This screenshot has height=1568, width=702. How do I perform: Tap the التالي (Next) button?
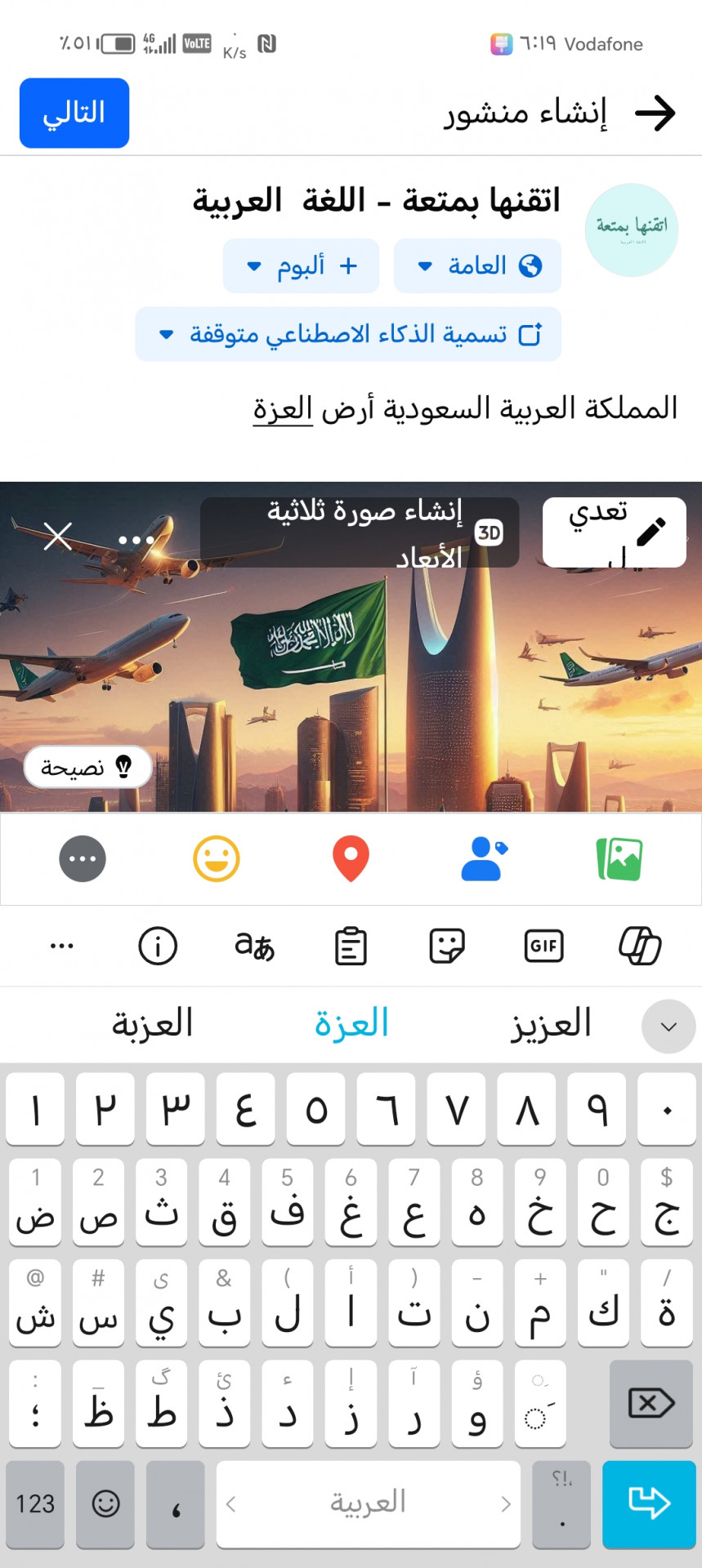click(74, 113)
